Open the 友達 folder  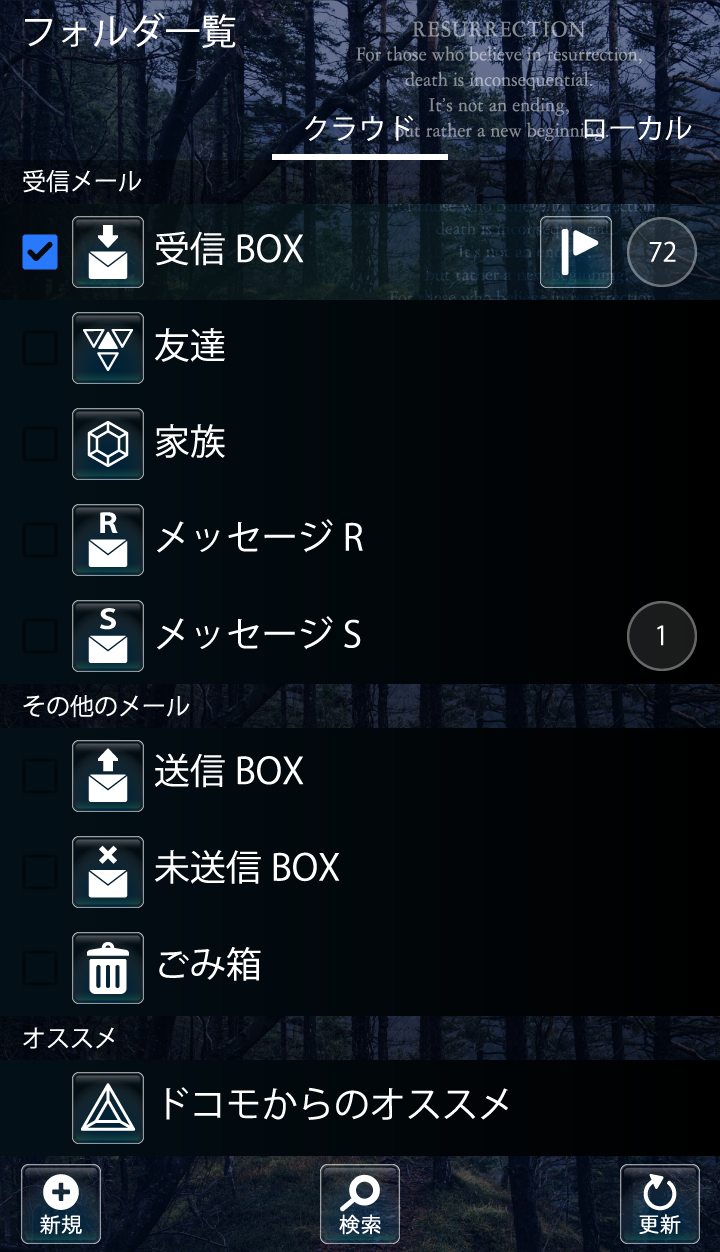click(300, 347)
